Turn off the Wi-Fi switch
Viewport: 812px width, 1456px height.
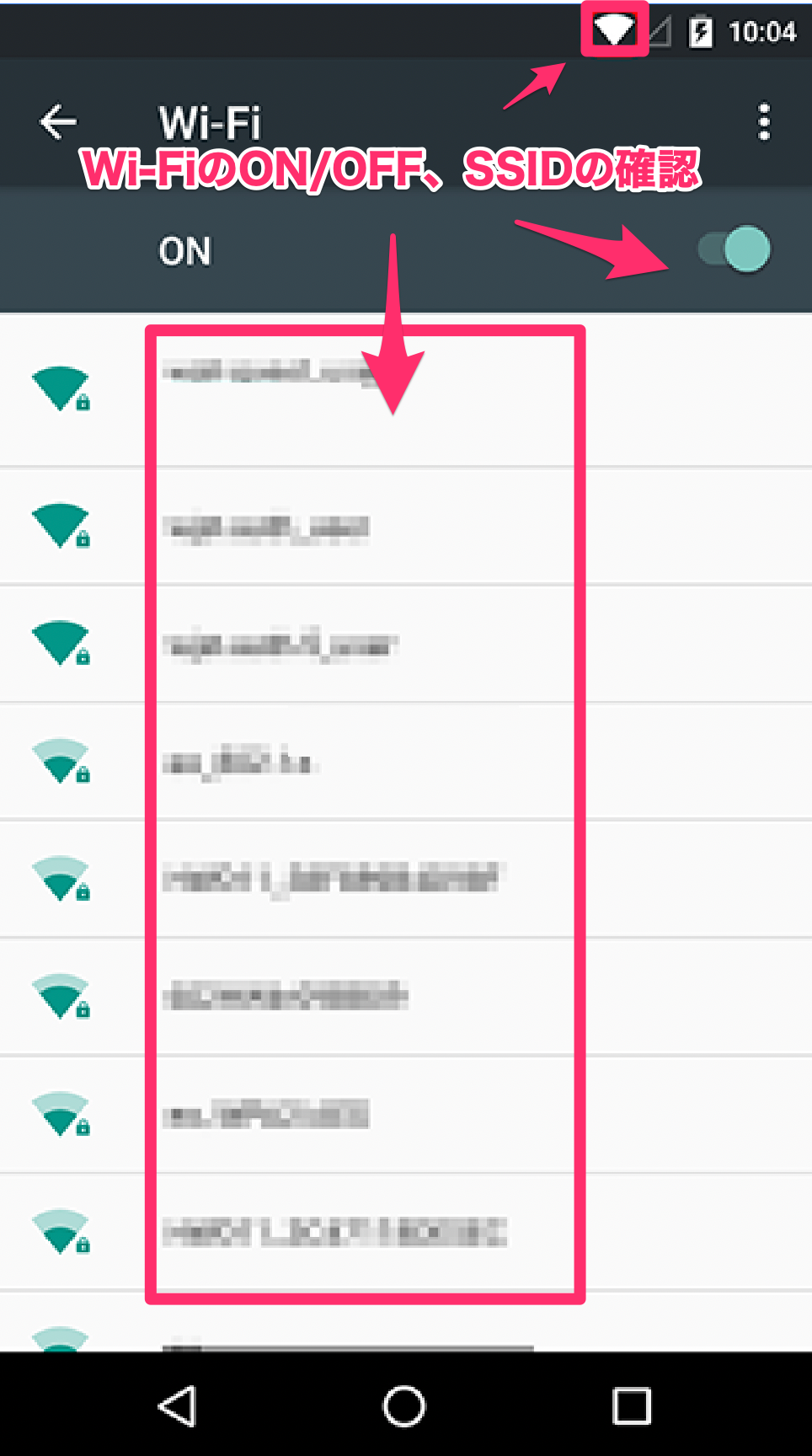(x=735, y=250)
